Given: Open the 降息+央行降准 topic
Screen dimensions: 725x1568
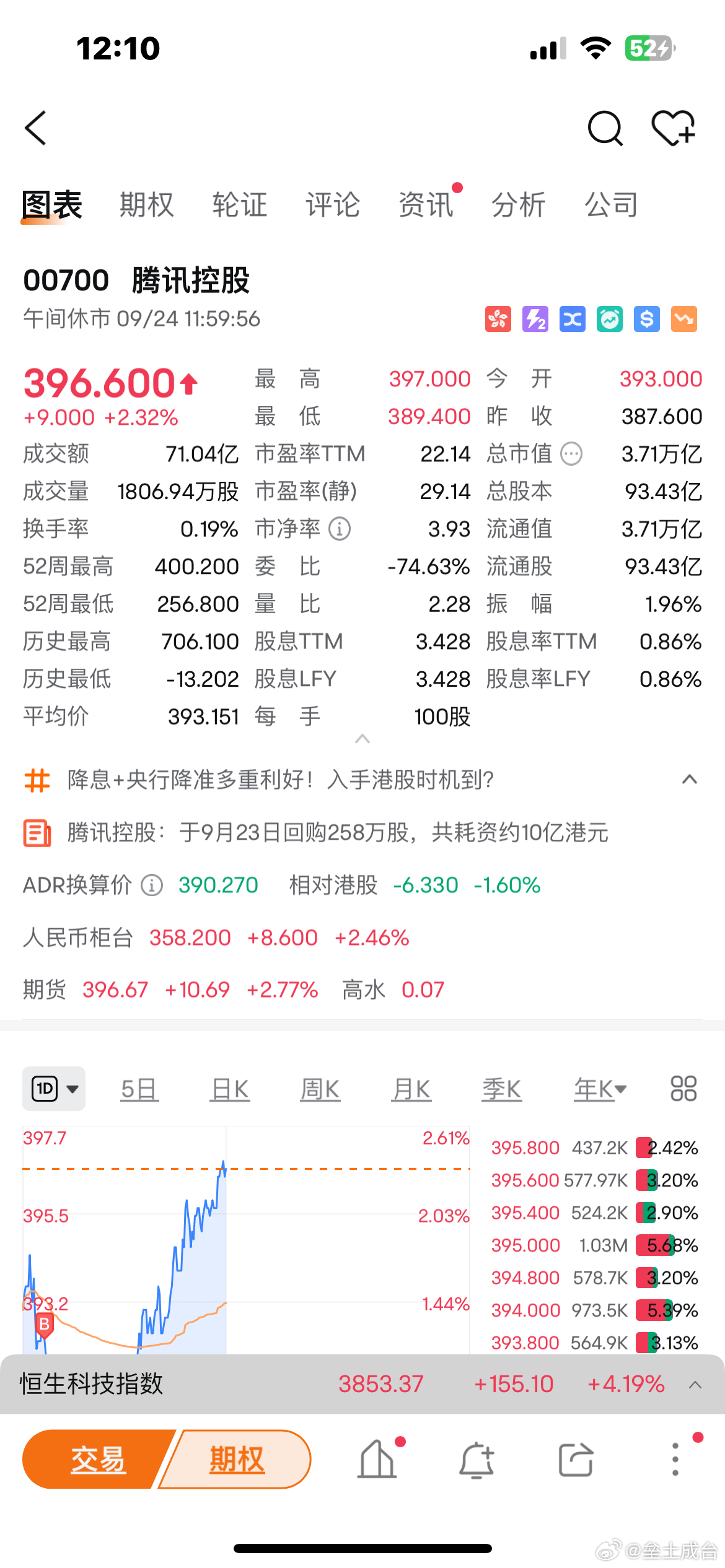Looking at the screenshot, I should (x=280, y=780).
